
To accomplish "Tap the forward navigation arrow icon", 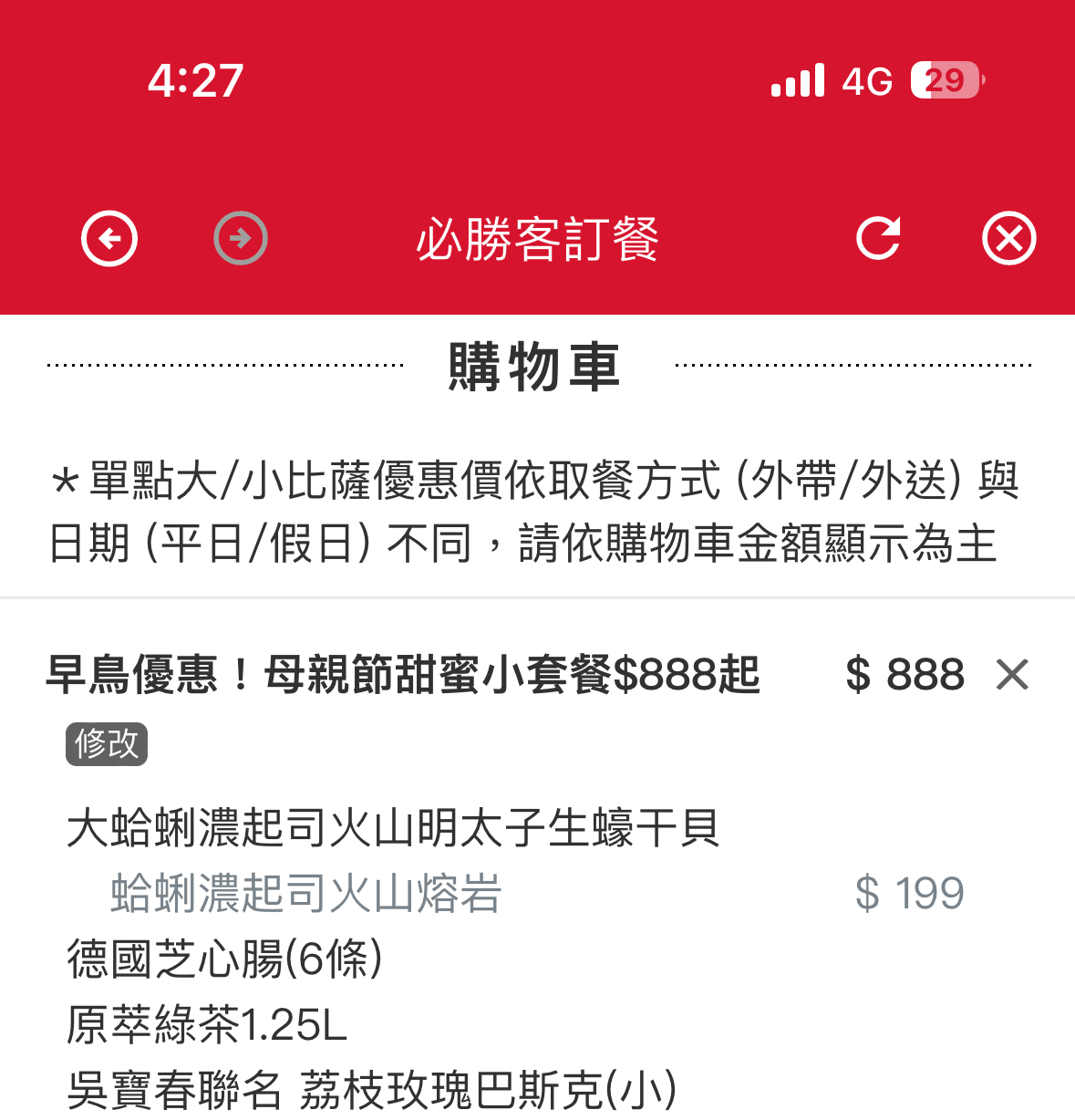I will pyautogui.click(x=240, y=238).
